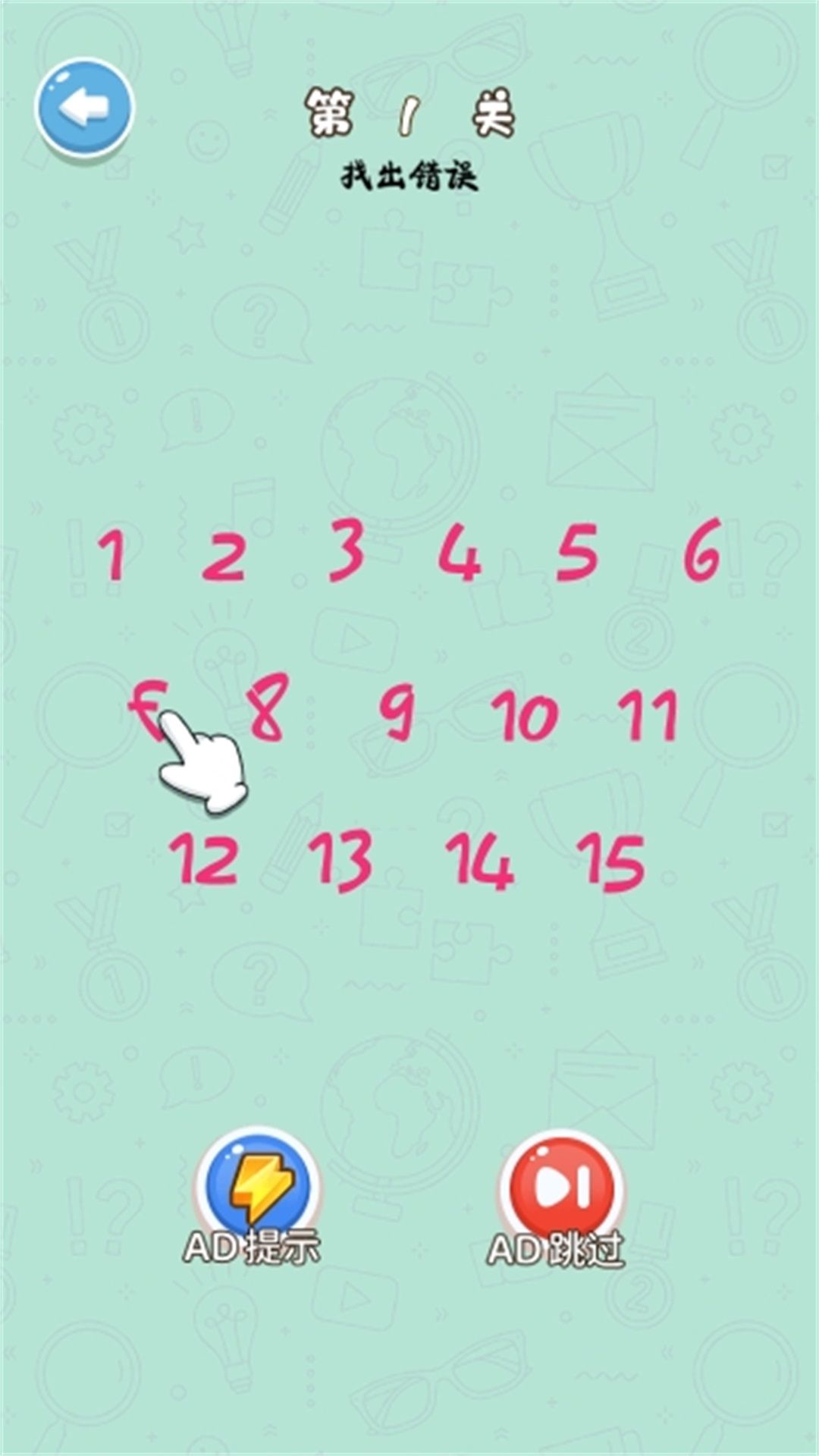The image size is (819, 1456).
Task: Tap the number 8
Action: click(267, 708)
